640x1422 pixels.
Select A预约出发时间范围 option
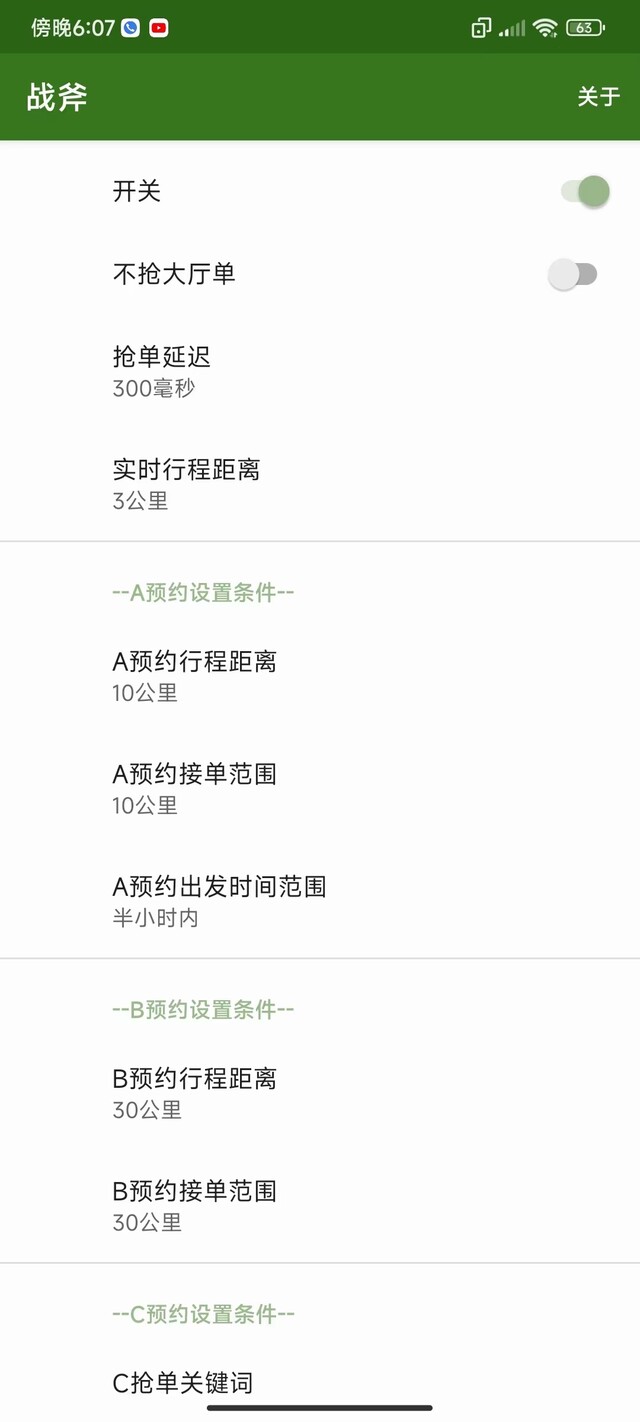click(x=320, y=901)
